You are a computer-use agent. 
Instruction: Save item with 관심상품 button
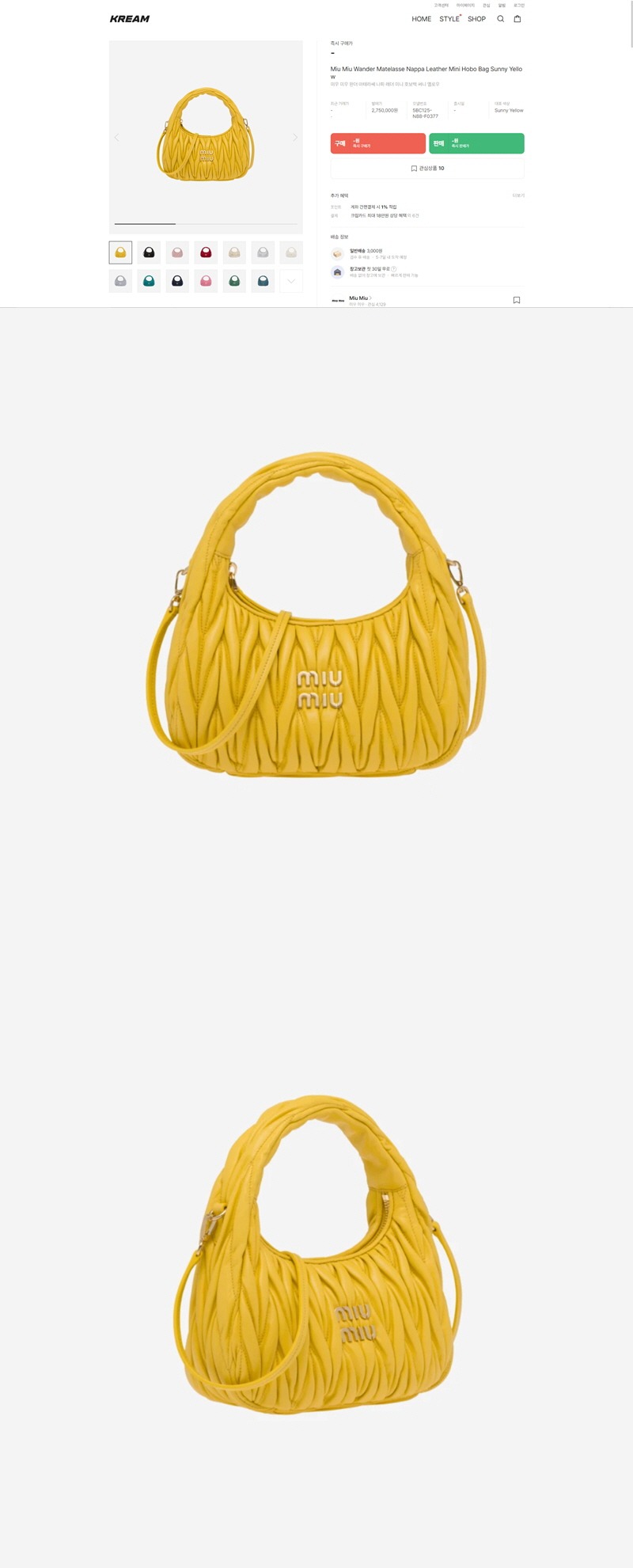427,169
